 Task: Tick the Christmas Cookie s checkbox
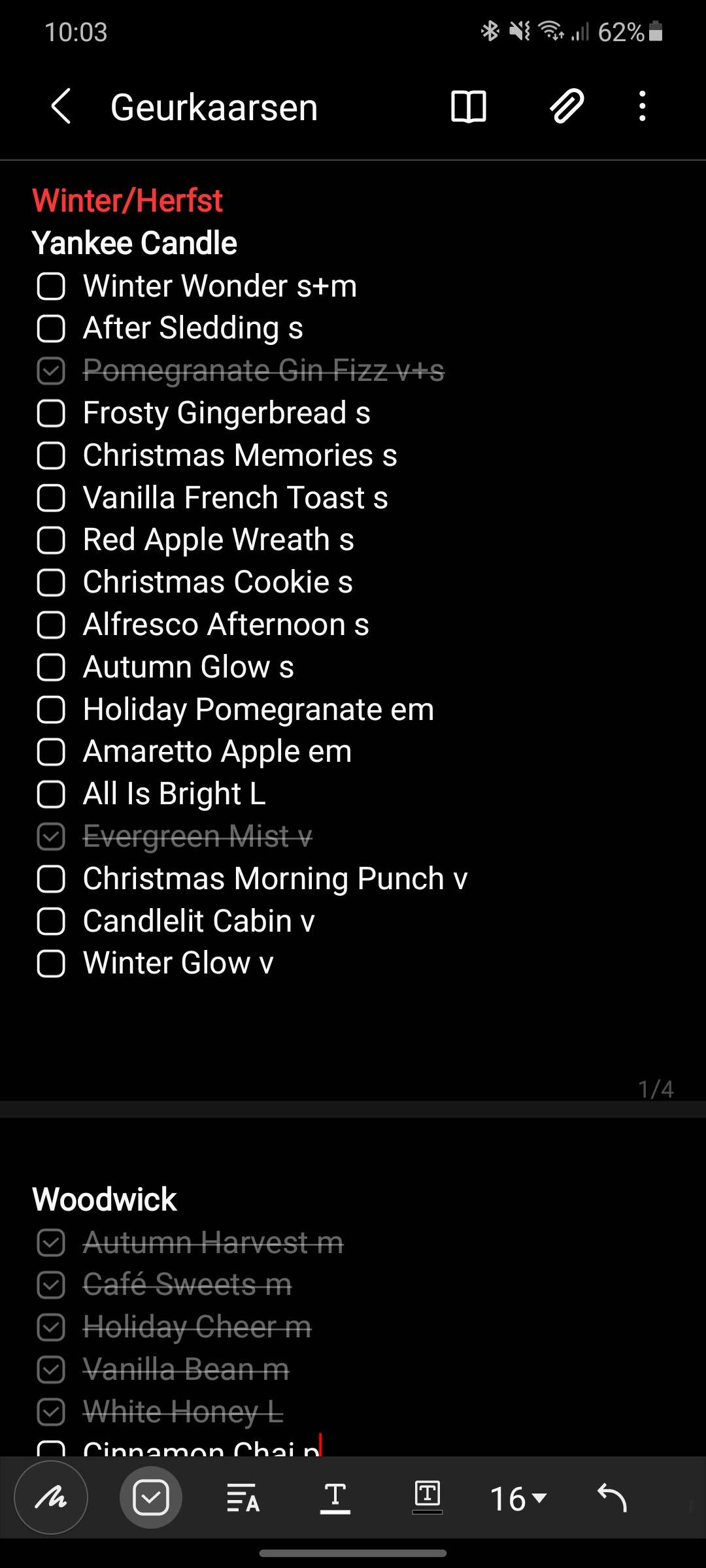click(51, 582)
